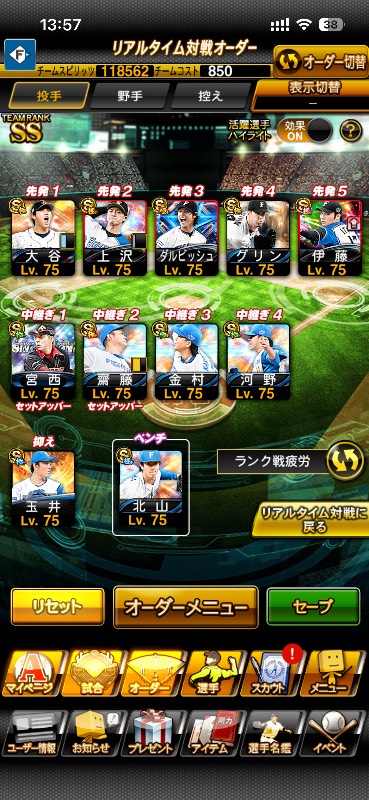
Task: Open the オーダーメニュー
Action: (x=186, y=607)
